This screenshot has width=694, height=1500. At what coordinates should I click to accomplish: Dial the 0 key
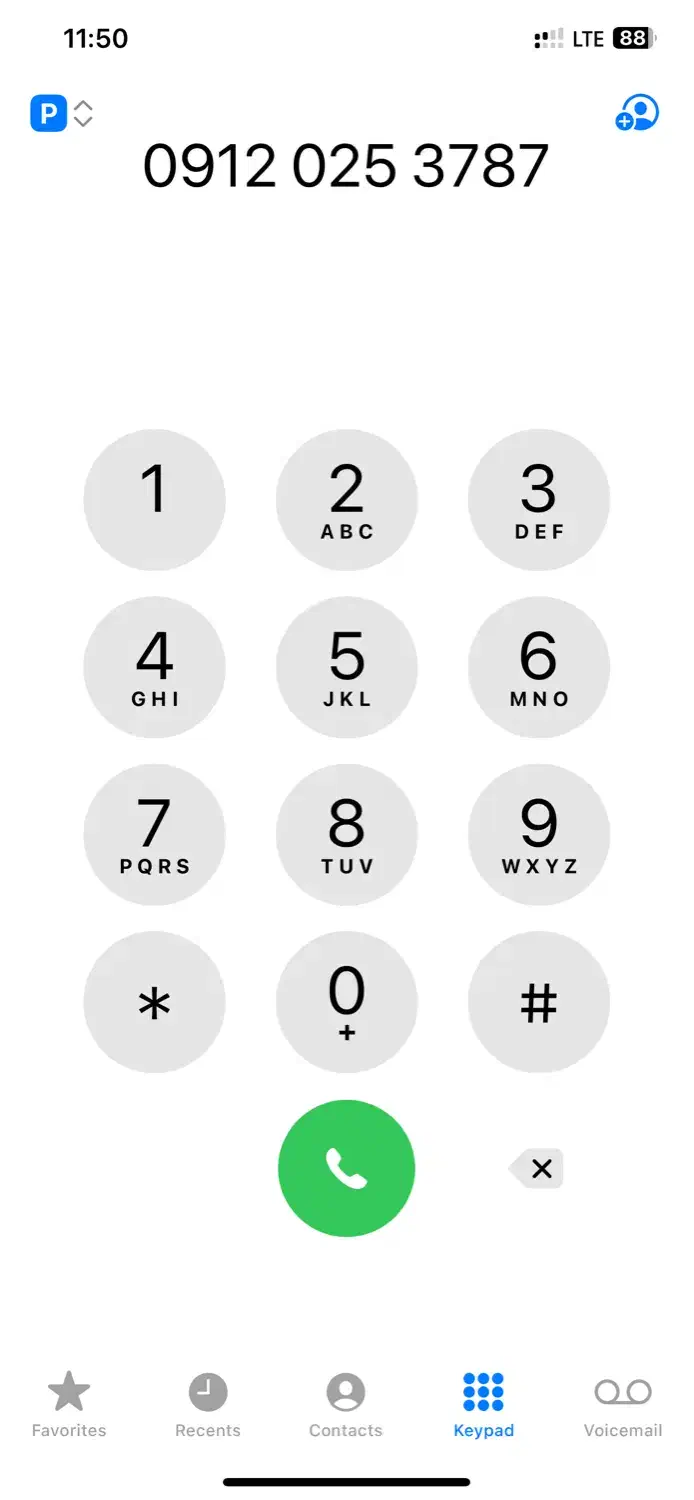pos(346,1002)
